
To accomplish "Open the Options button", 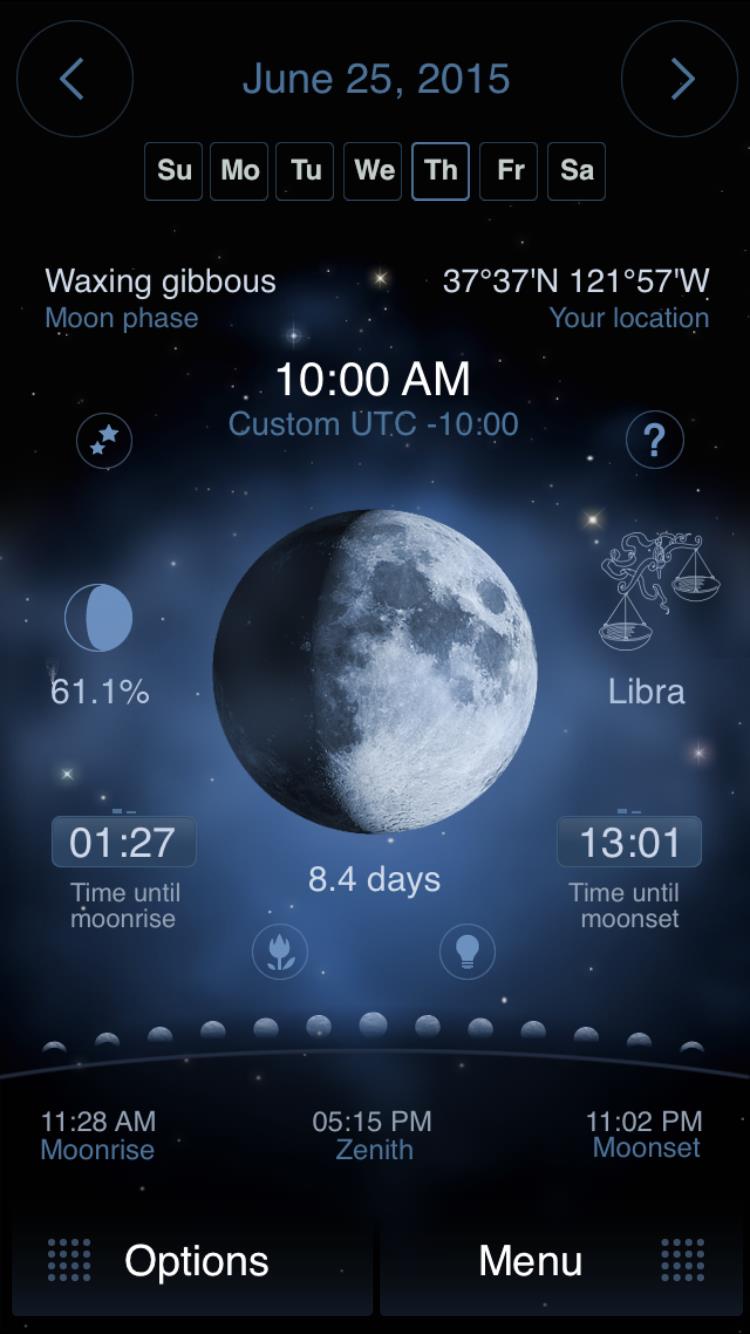I will pos(192,1261).
